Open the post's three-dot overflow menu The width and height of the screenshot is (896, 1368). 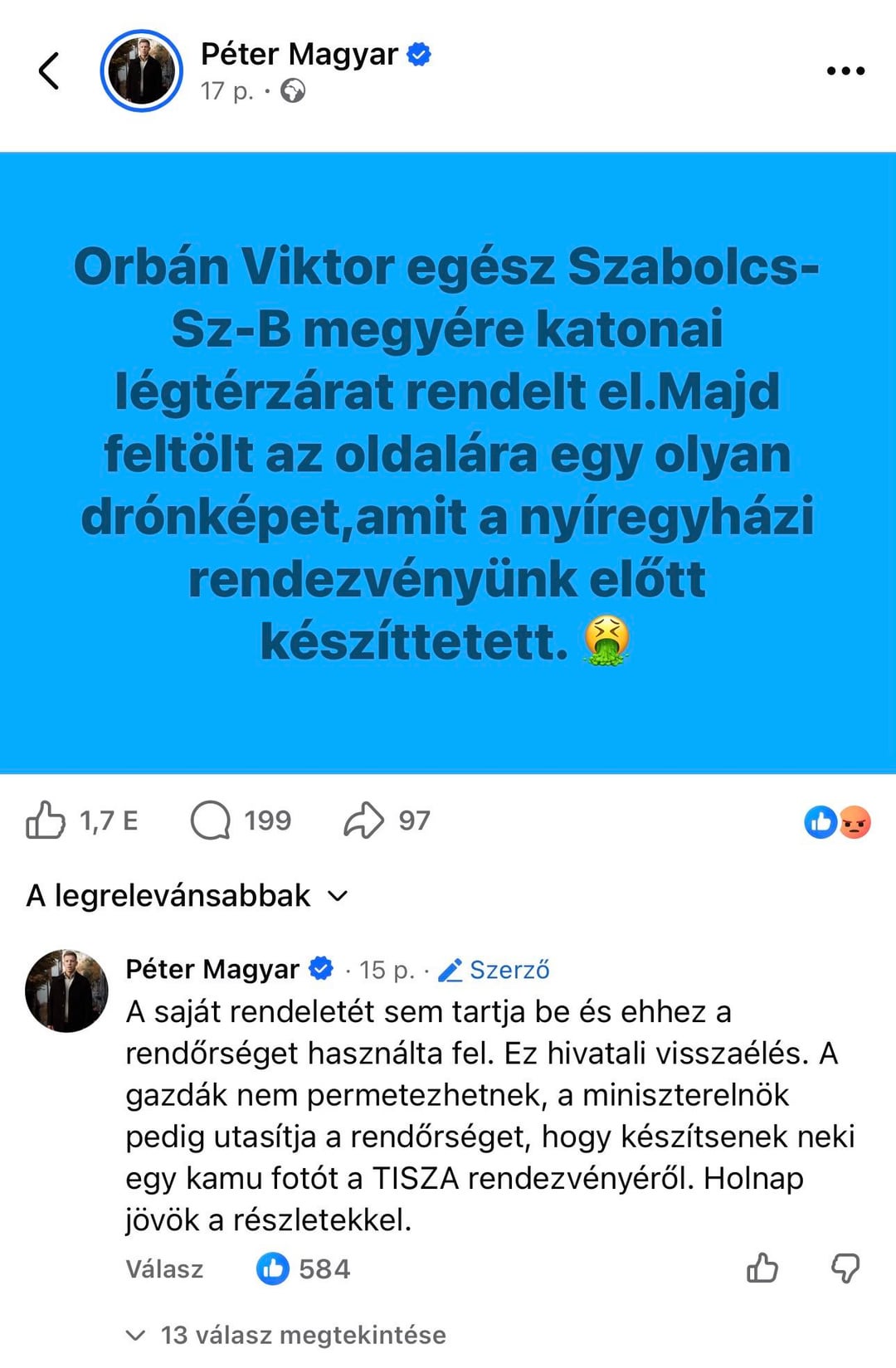tap(845, 71)
